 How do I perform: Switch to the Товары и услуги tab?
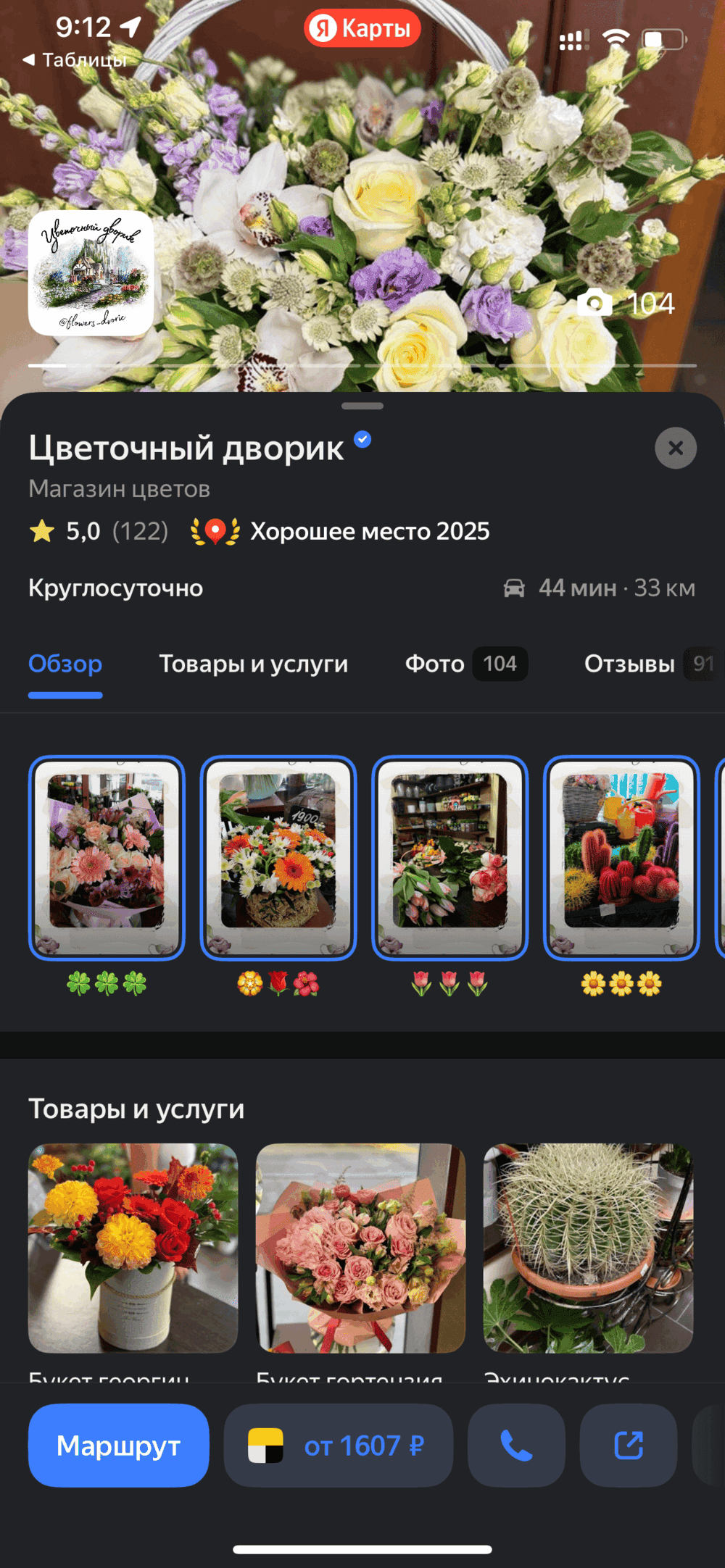[253, 664]
